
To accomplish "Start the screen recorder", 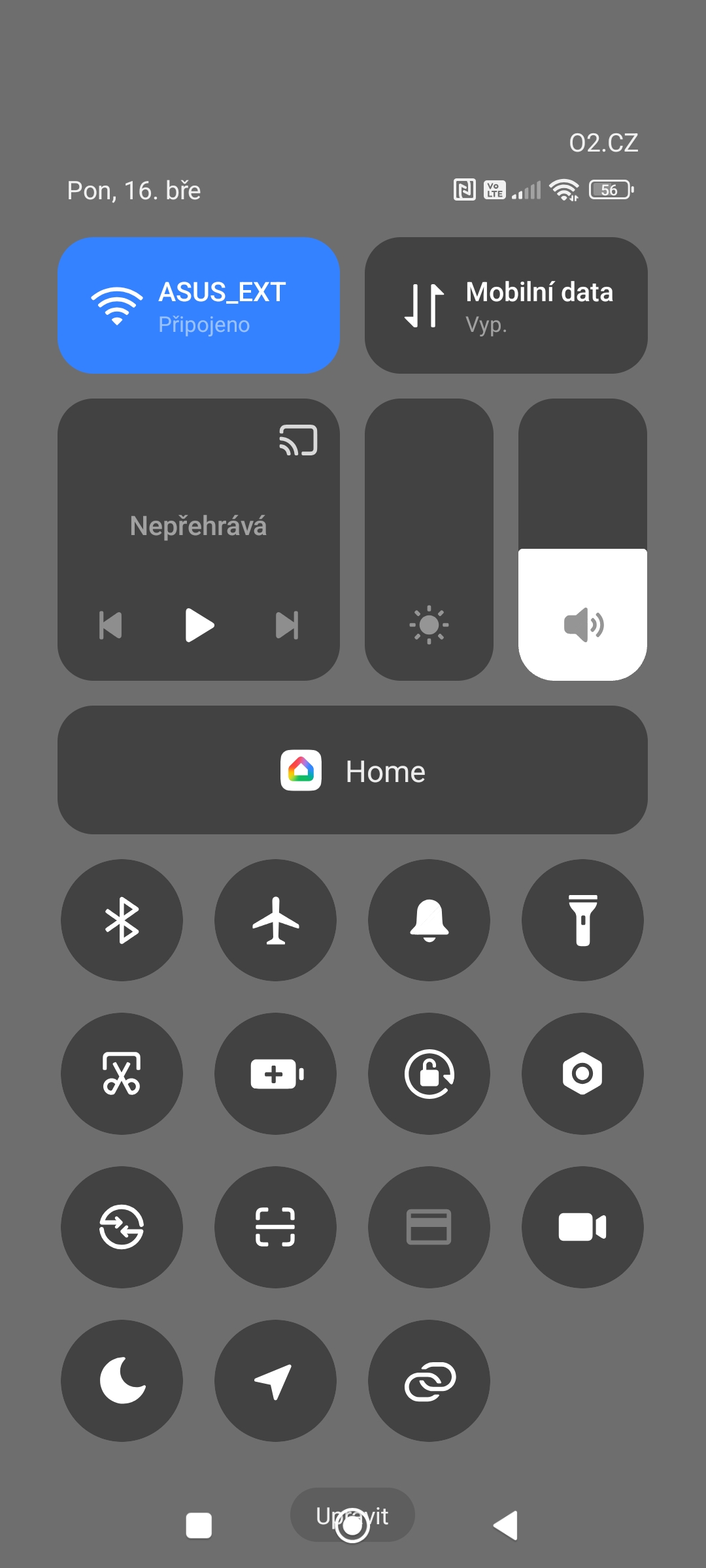I will click(582, 1227).
